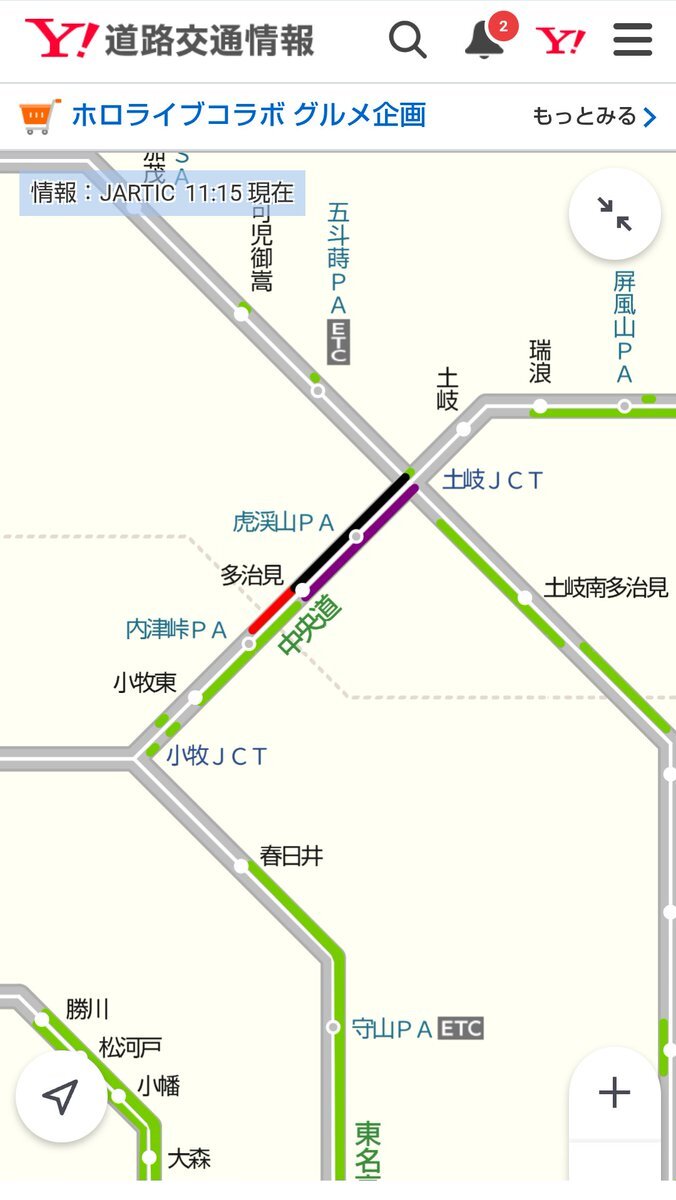Collapse the map with shrink arrows button
Viewport: 676px width, 1200px height.
(x=614, y=214)
